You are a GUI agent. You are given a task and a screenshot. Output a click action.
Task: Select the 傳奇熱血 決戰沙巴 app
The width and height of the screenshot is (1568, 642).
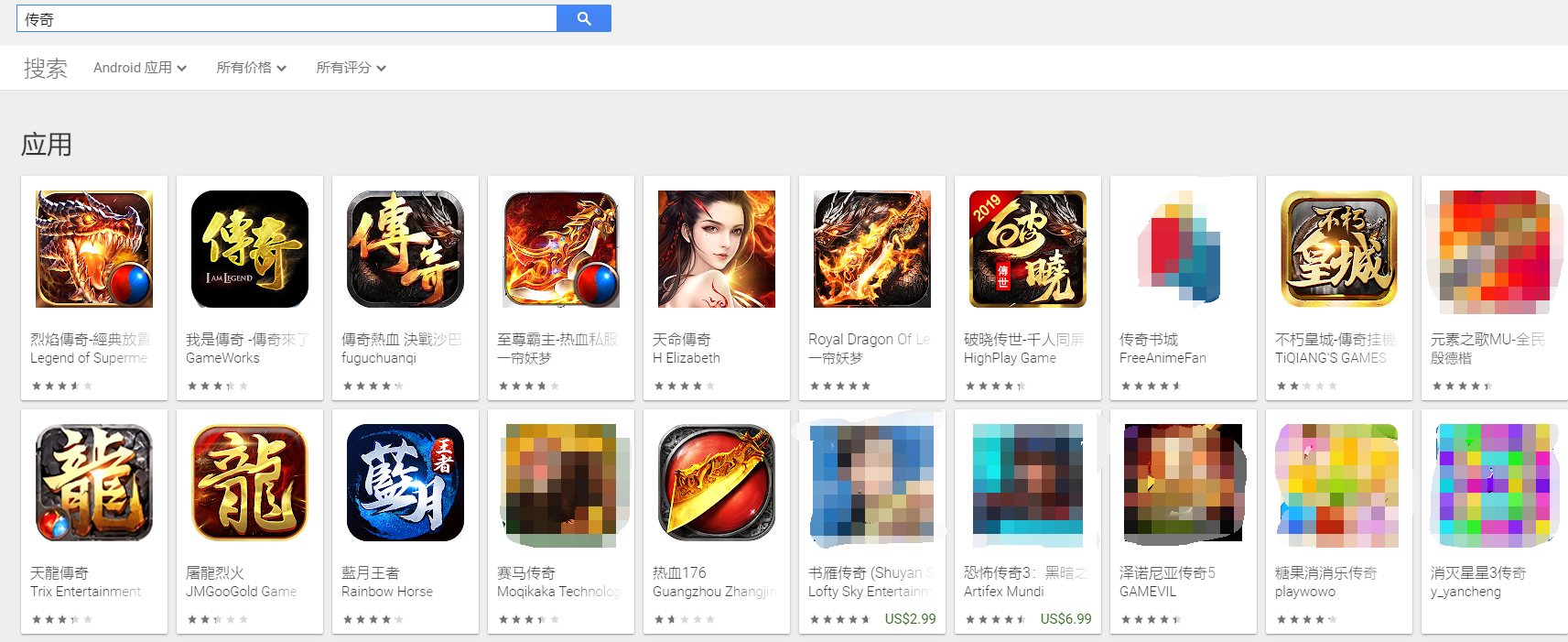point(406,249)
